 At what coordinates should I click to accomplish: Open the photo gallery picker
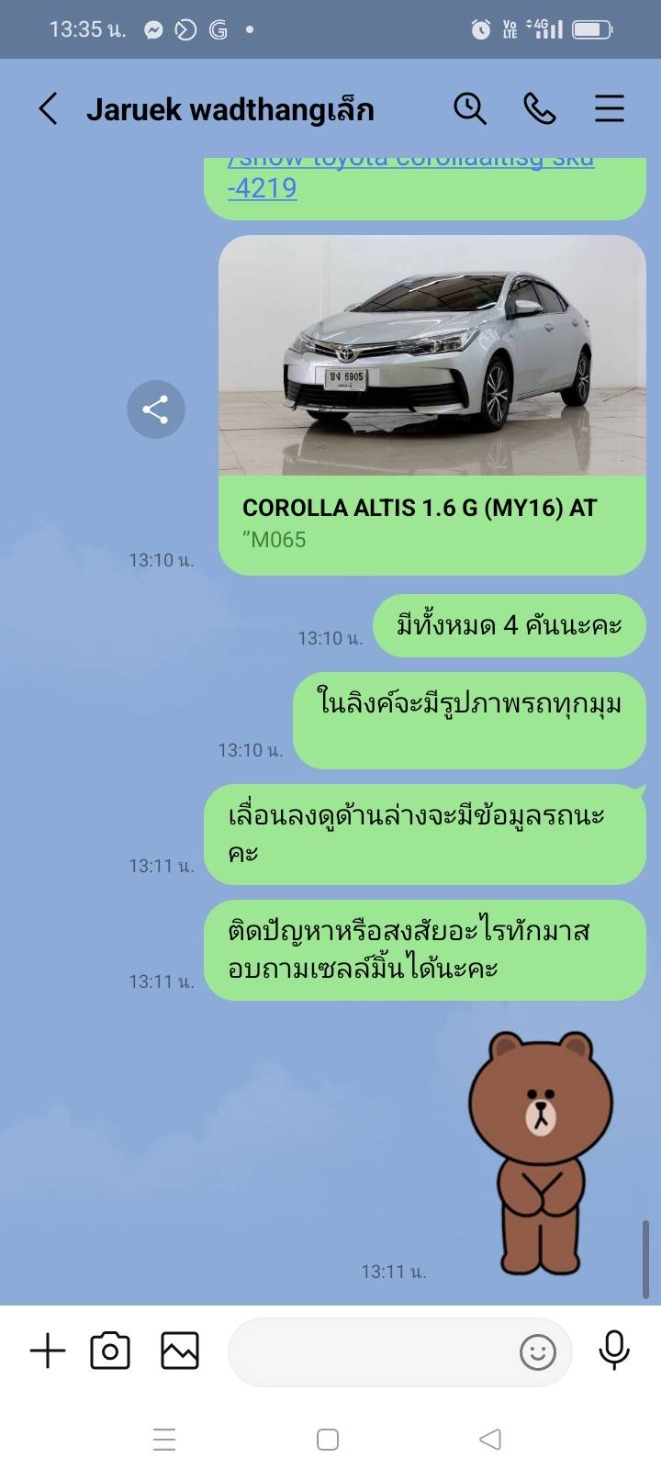click(x=180, y=1352)
